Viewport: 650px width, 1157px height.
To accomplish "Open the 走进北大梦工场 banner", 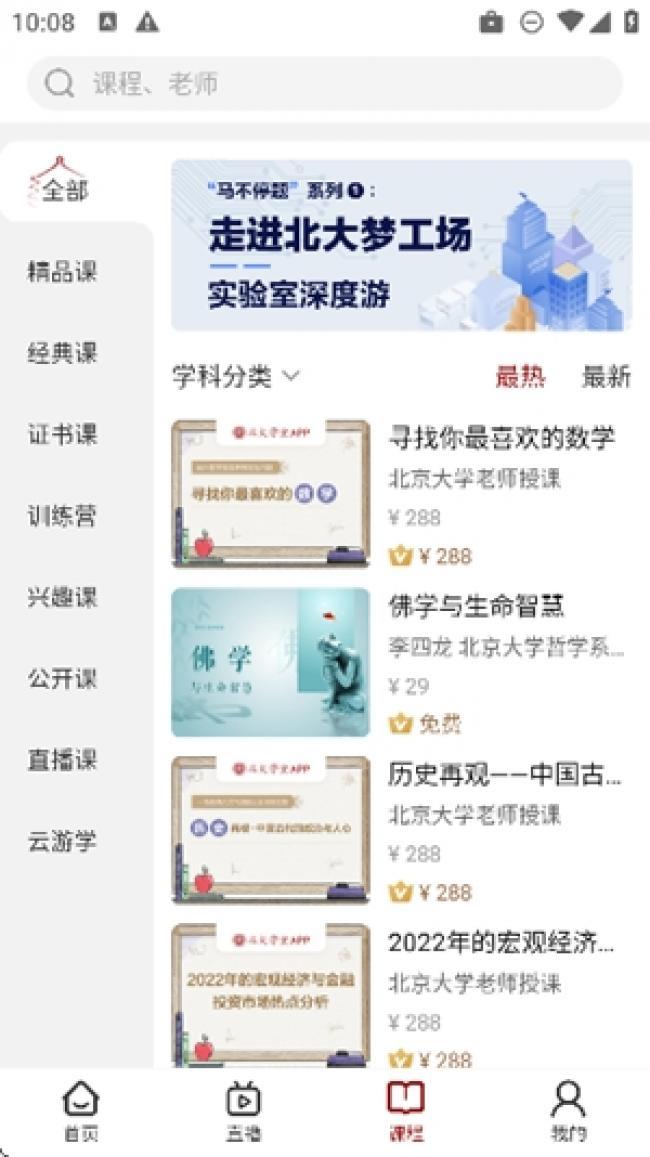I will [401, 245].
